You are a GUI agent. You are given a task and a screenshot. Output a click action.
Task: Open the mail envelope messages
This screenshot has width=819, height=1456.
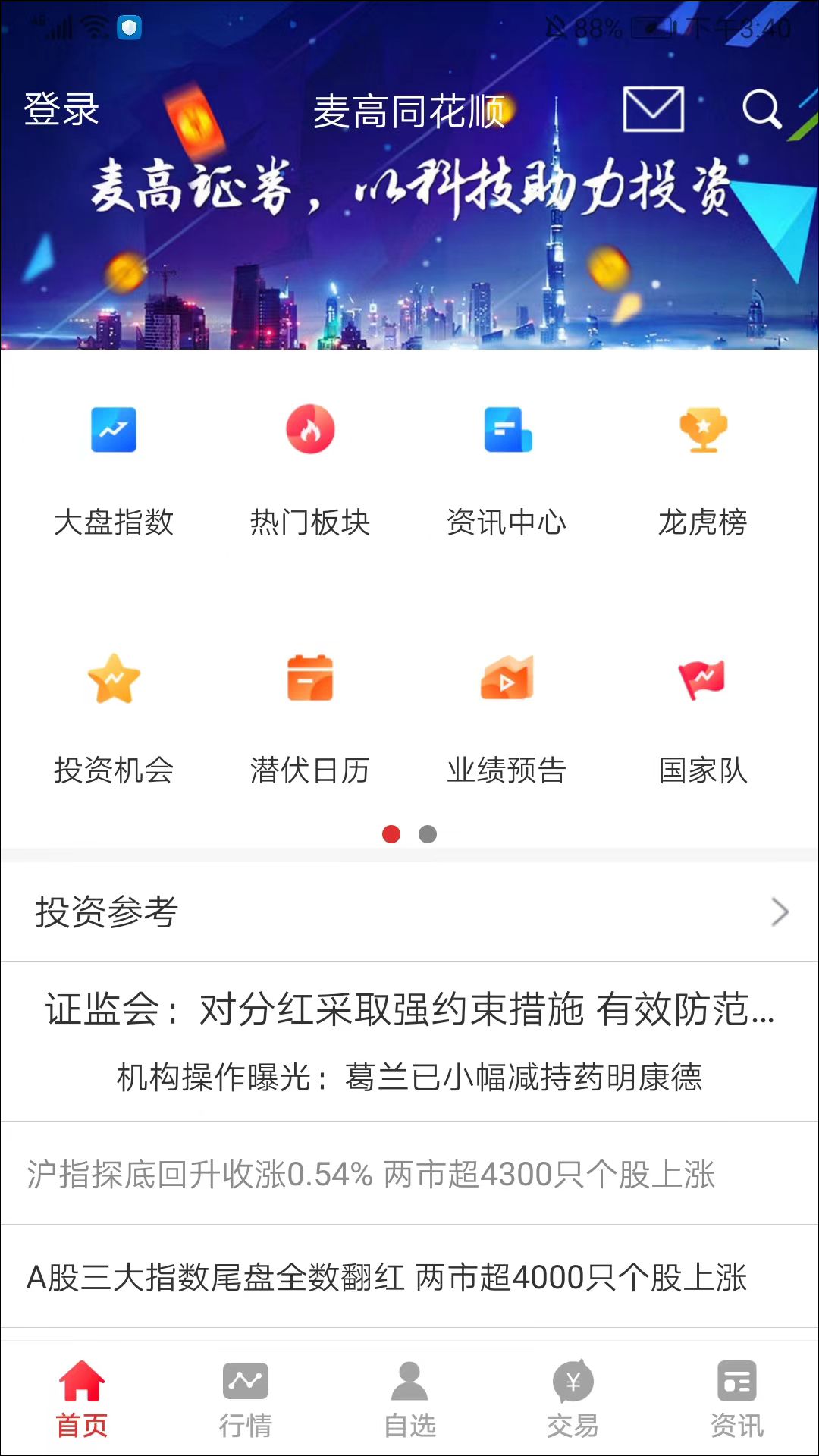[653, 109]
